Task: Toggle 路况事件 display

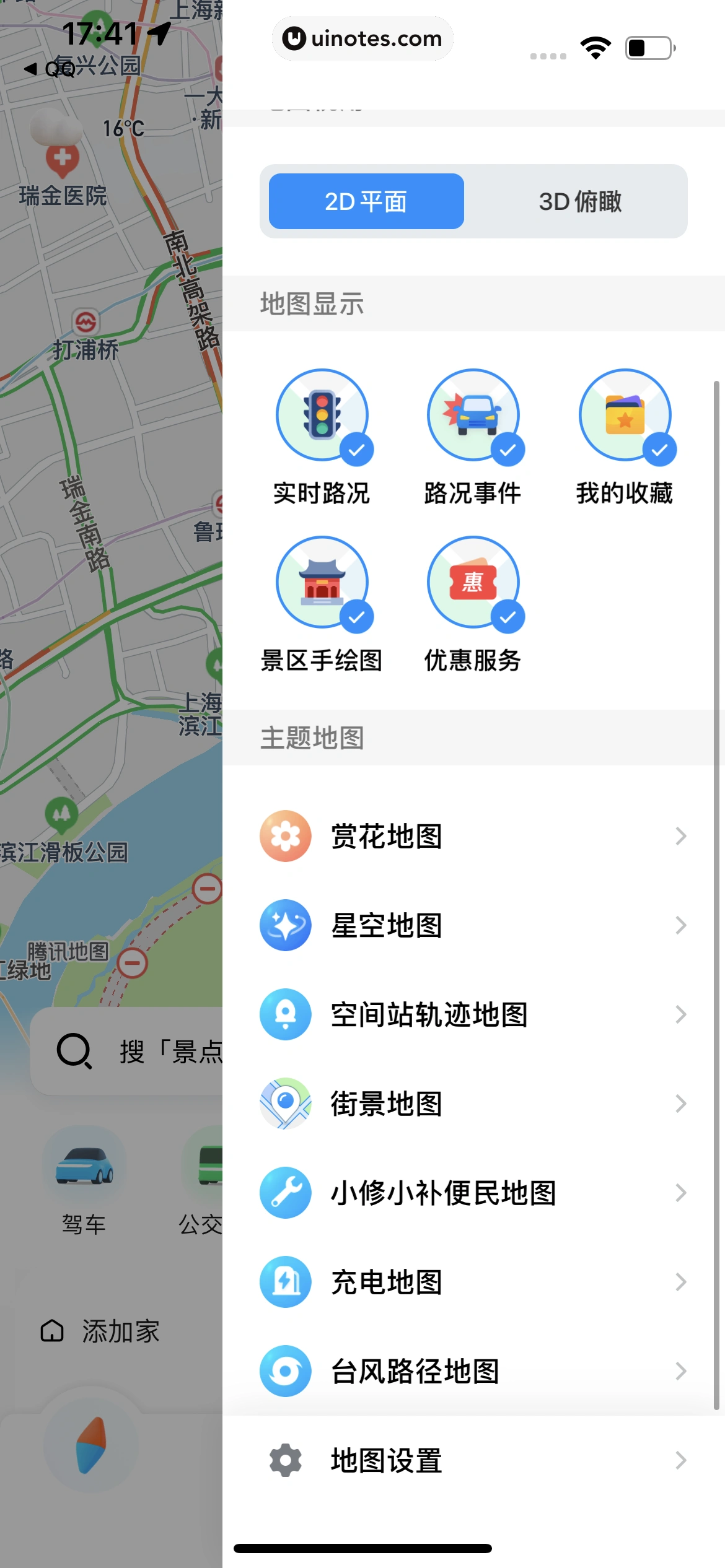Action: (473, 416)
